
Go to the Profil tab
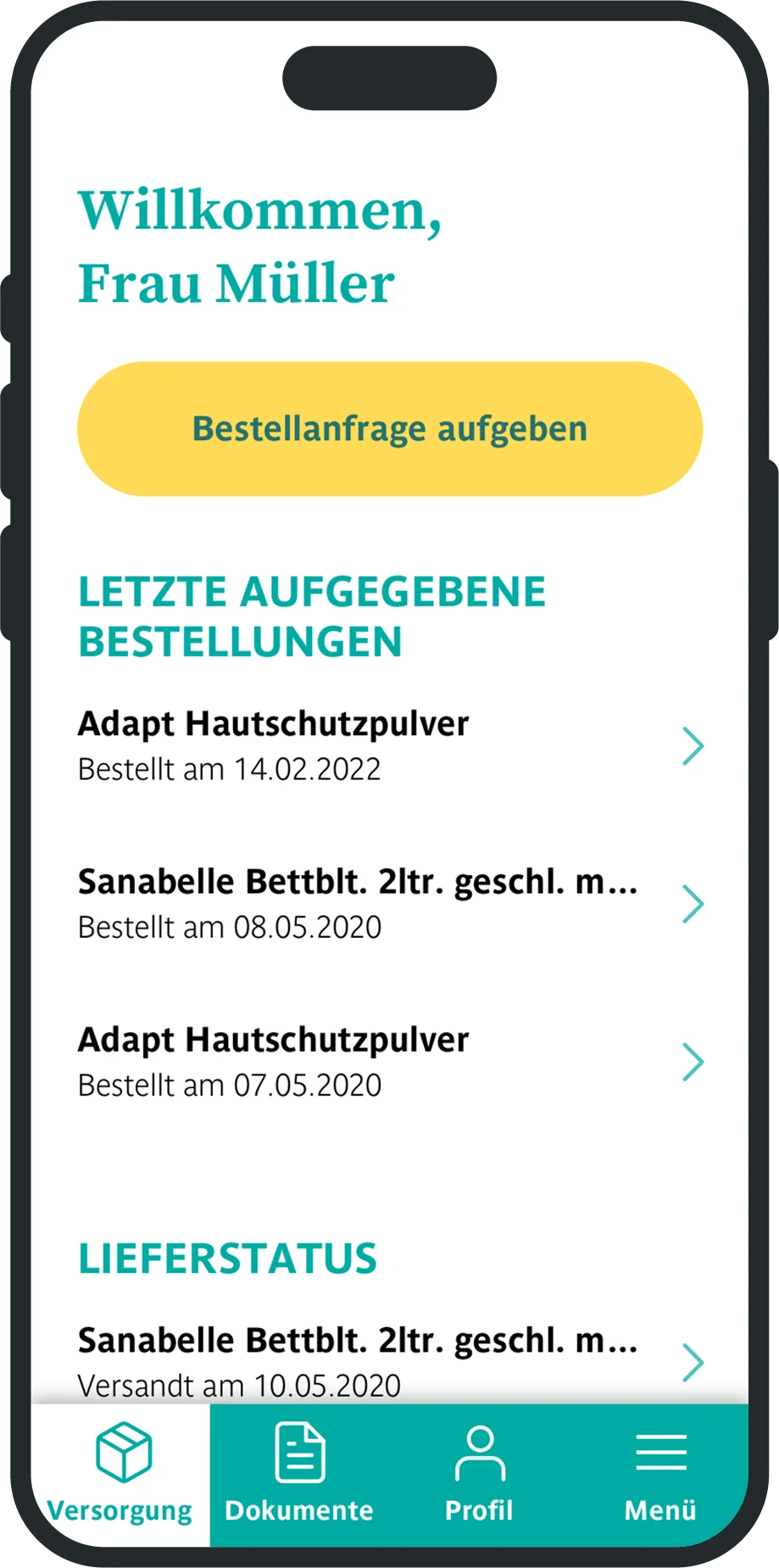479,1476
